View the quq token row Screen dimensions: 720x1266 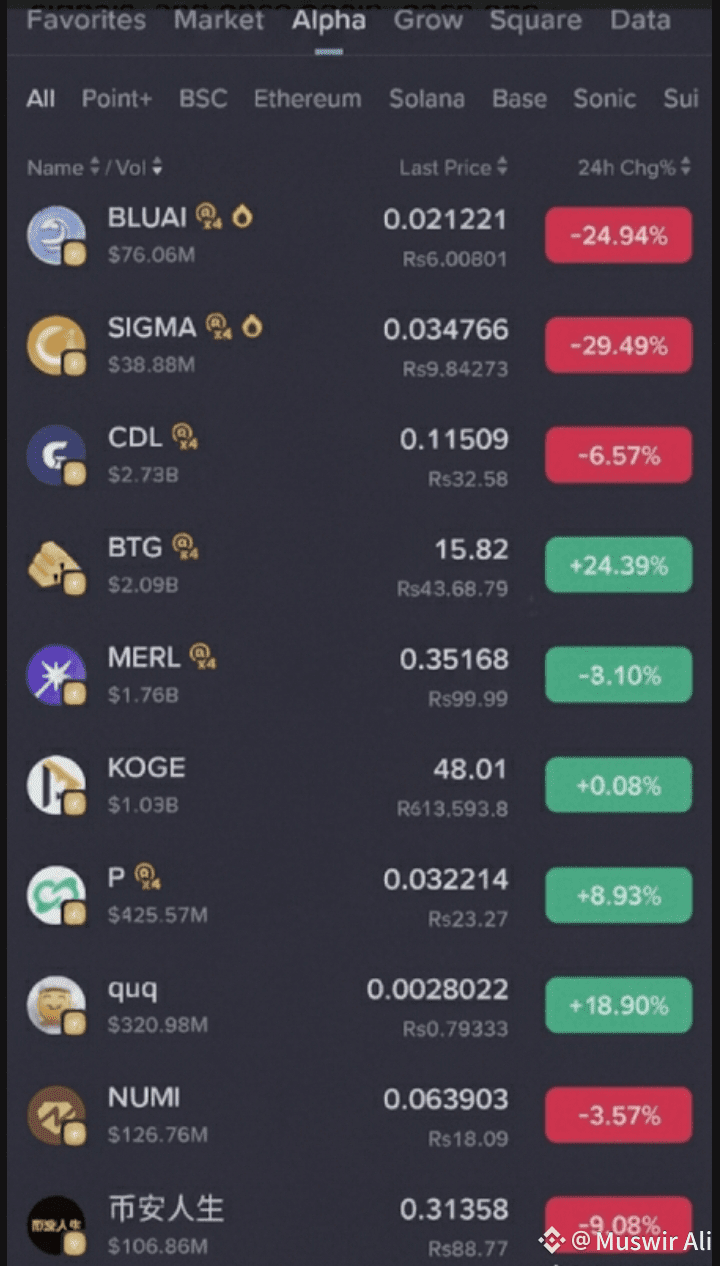[x=360, y=1006]
